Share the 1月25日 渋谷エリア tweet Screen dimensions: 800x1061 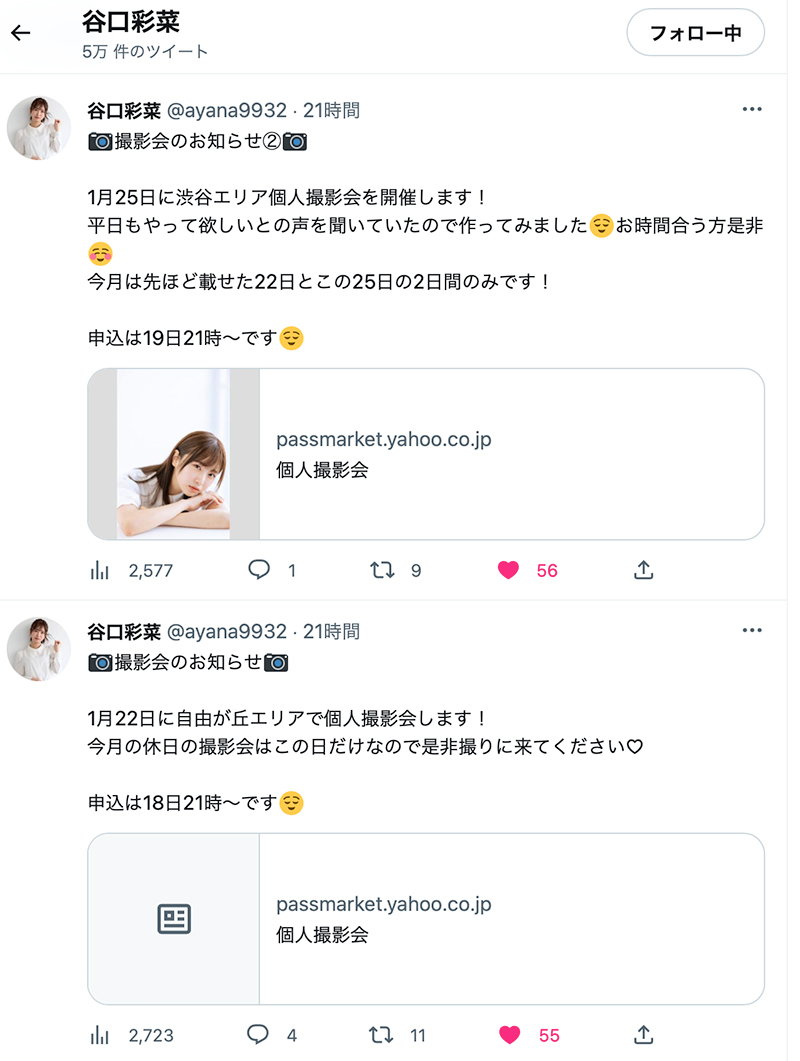[x=644, y=570]
